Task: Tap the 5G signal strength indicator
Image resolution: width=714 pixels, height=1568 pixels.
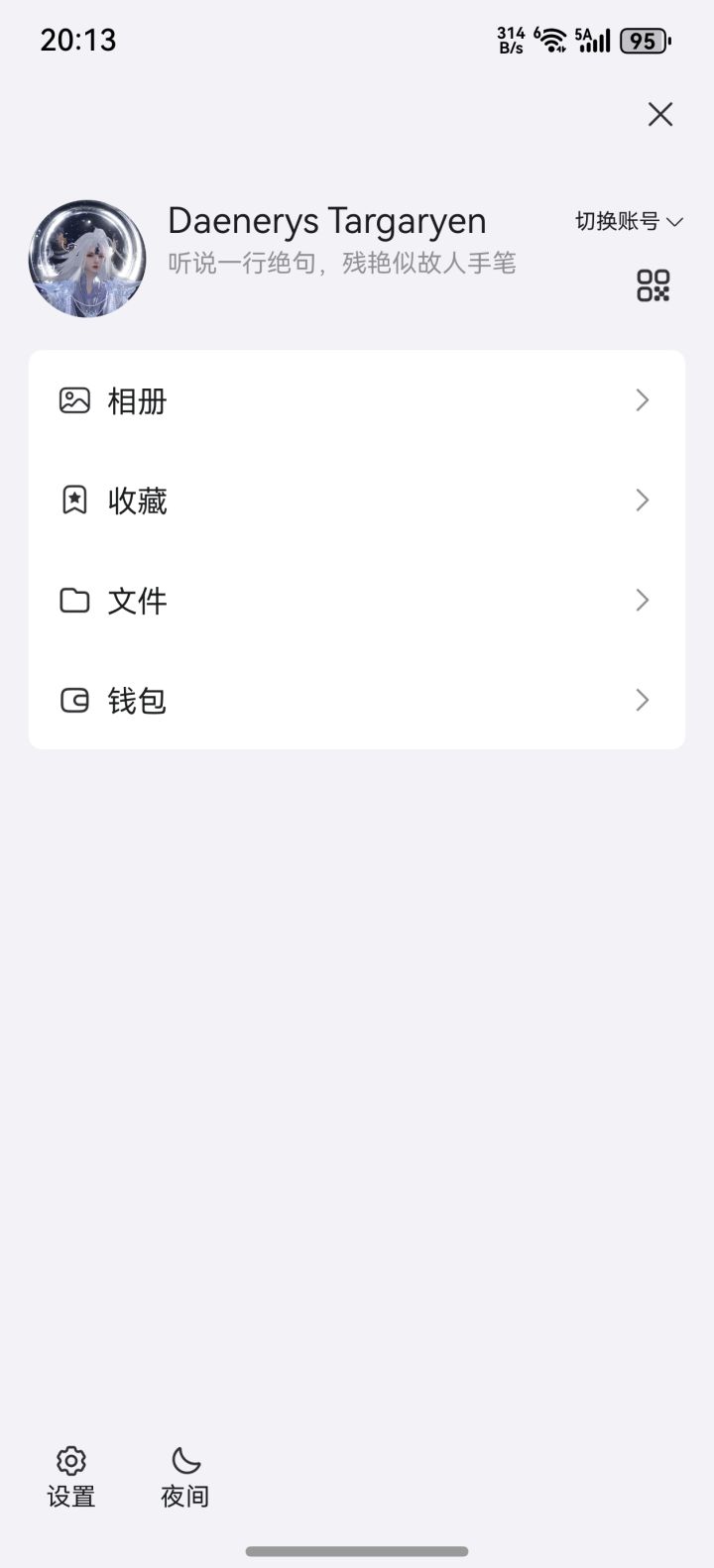Action: tap(595, 41)
